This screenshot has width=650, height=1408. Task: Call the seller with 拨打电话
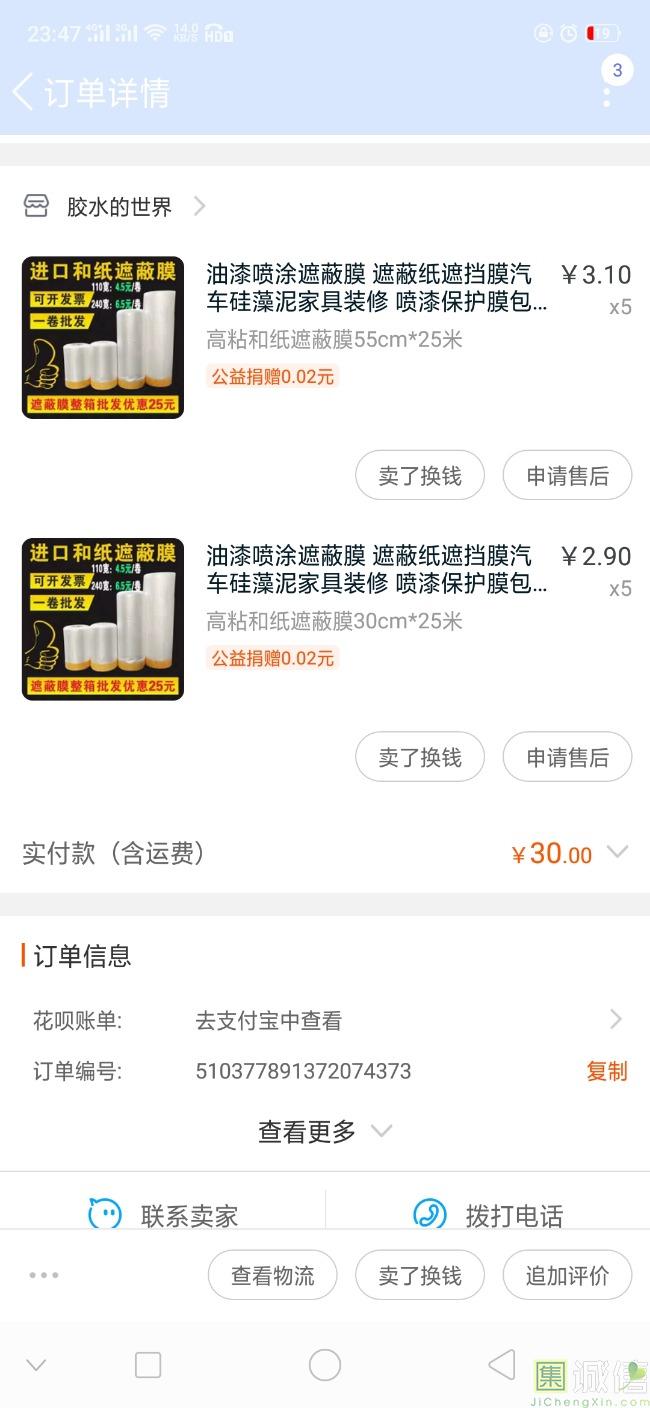[x=488, y=1214]
